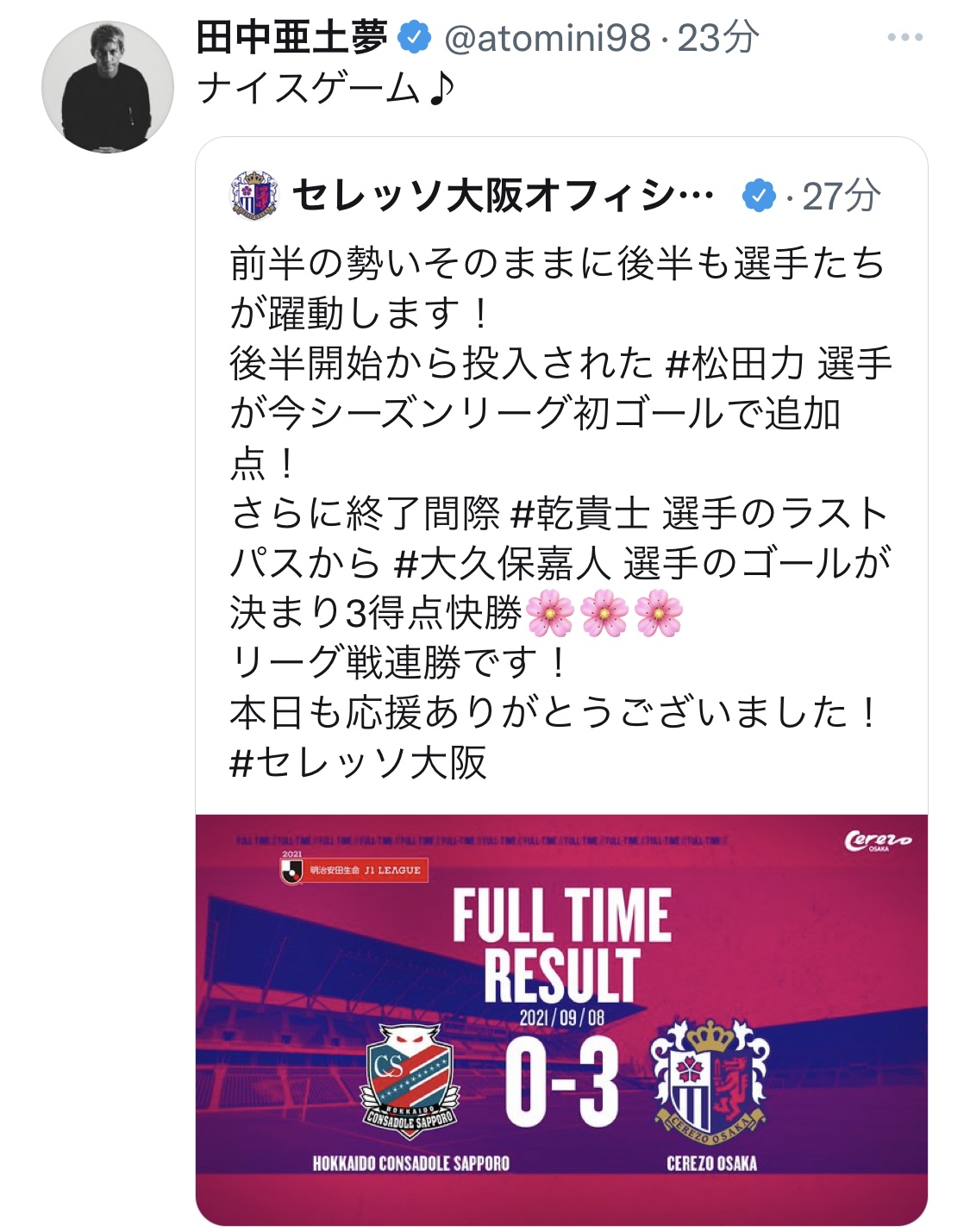Open hashtag #松田力

point(735,364)
